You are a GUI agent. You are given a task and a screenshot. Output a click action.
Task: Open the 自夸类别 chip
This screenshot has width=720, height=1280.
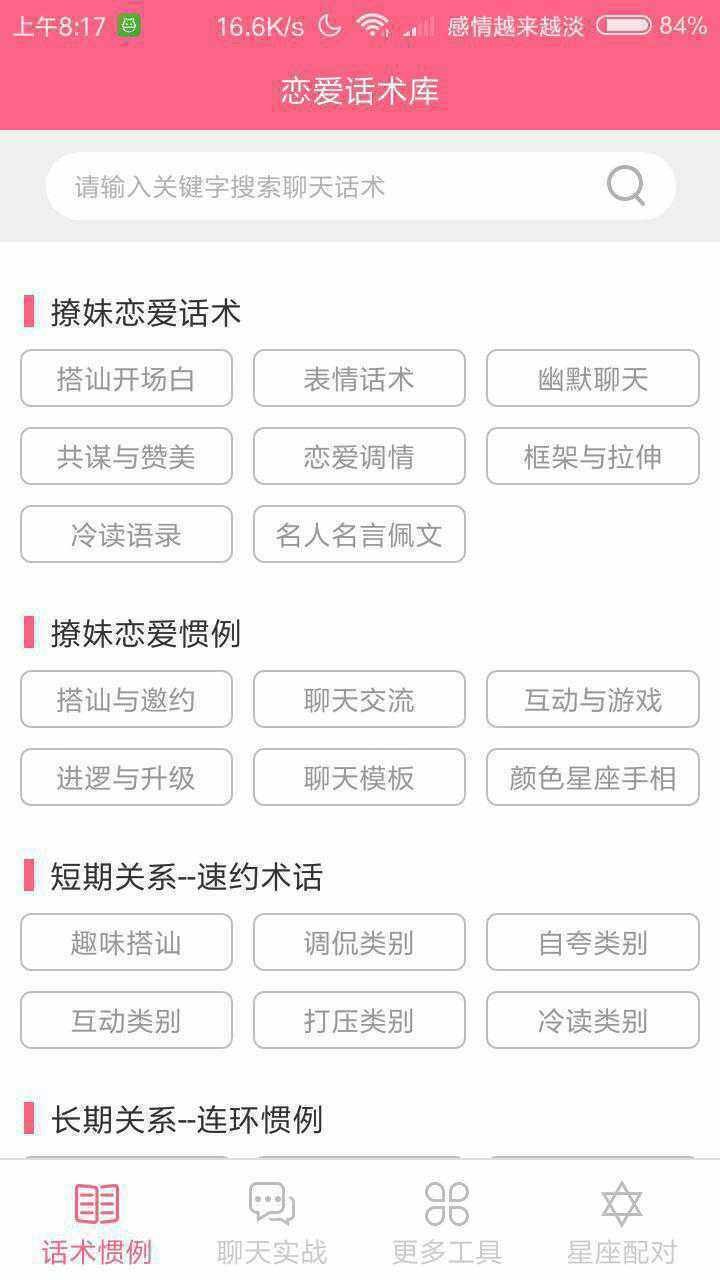tap(593, 943)
